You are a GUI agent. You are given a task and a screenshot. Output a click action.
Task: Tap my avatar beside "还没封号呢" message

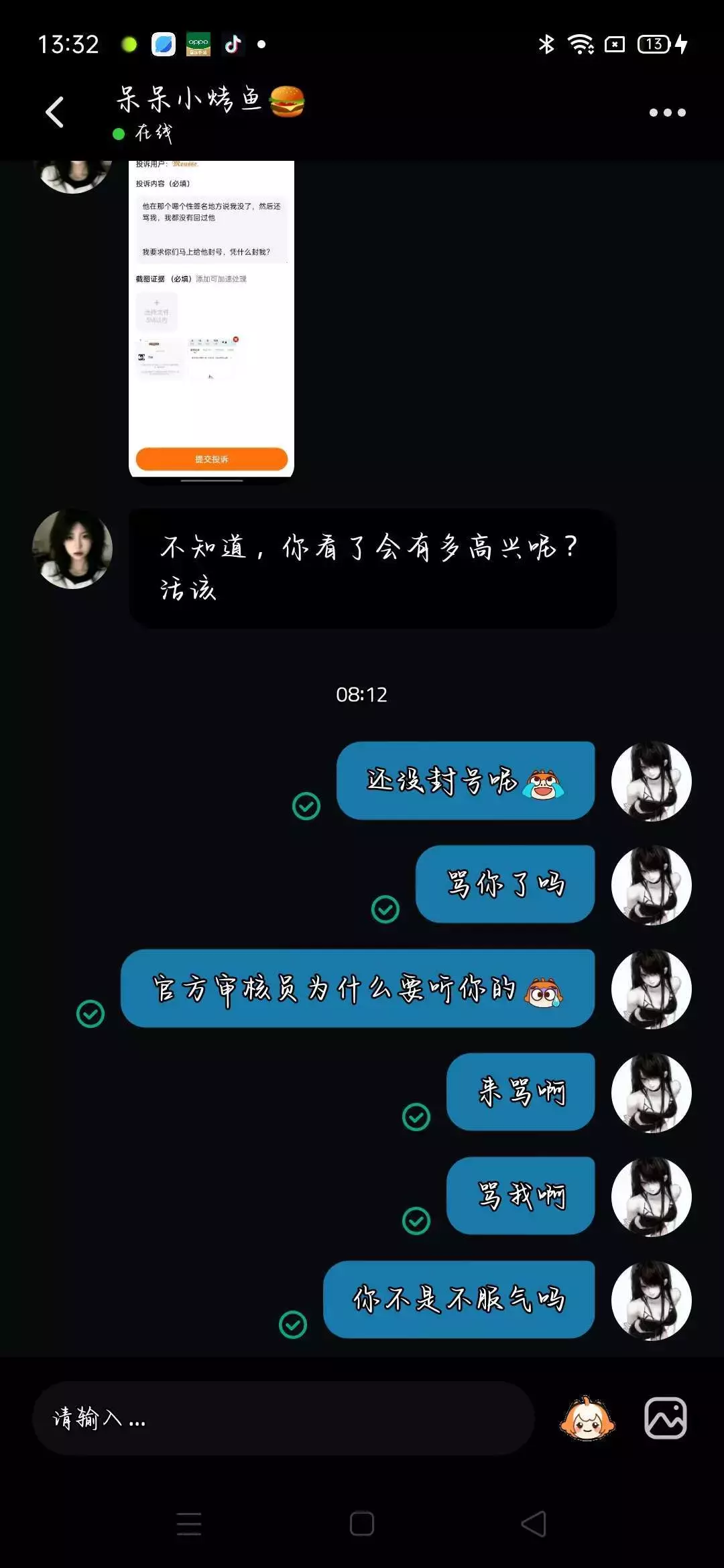pos(651,781)
